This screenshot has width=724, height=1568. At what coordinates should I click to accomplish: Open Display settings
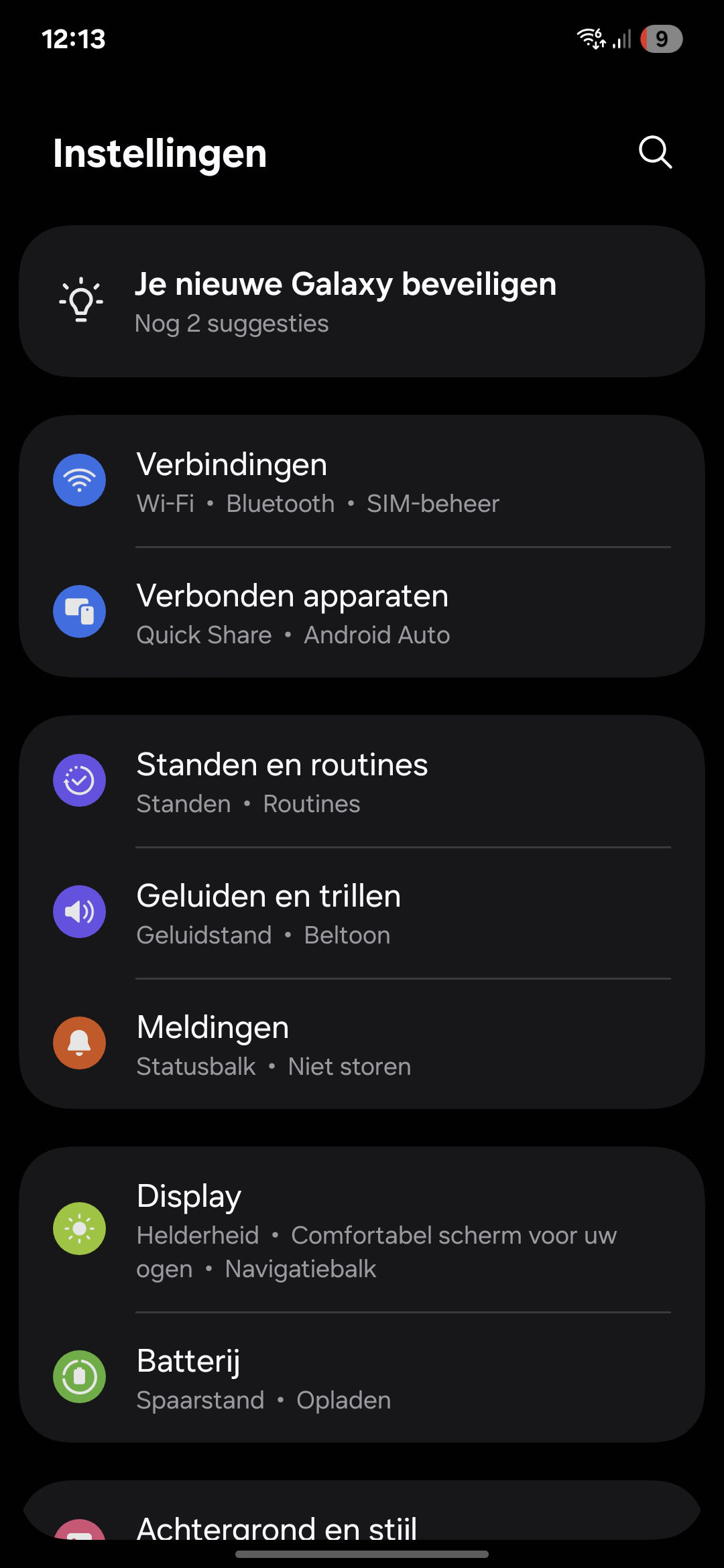[362, 1230]
